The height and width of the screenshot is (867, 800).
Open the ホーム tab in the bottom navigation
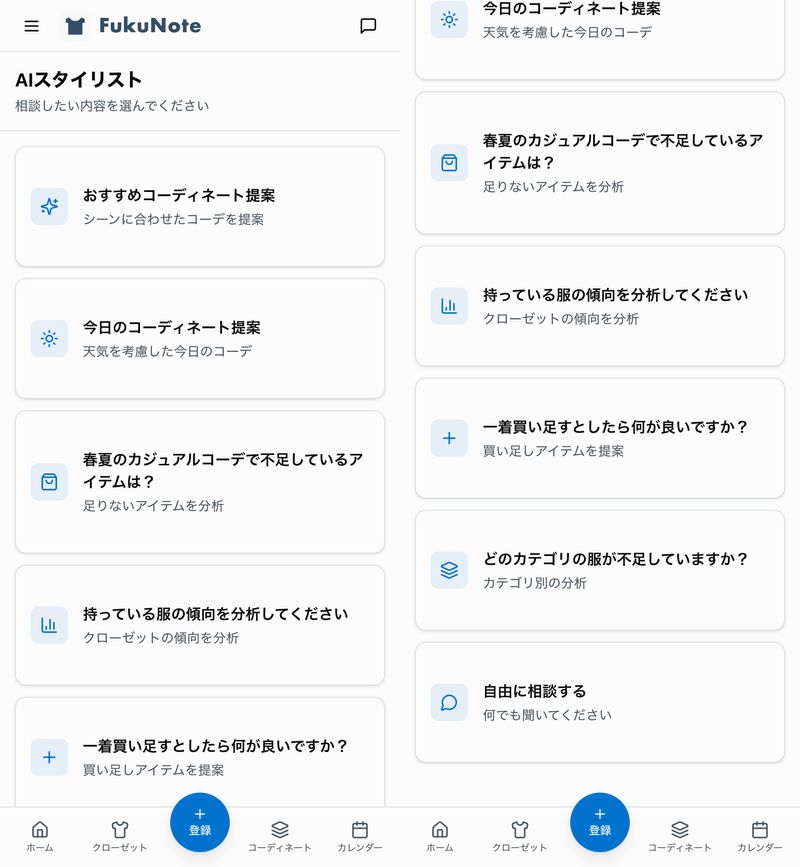coord(40,830)
